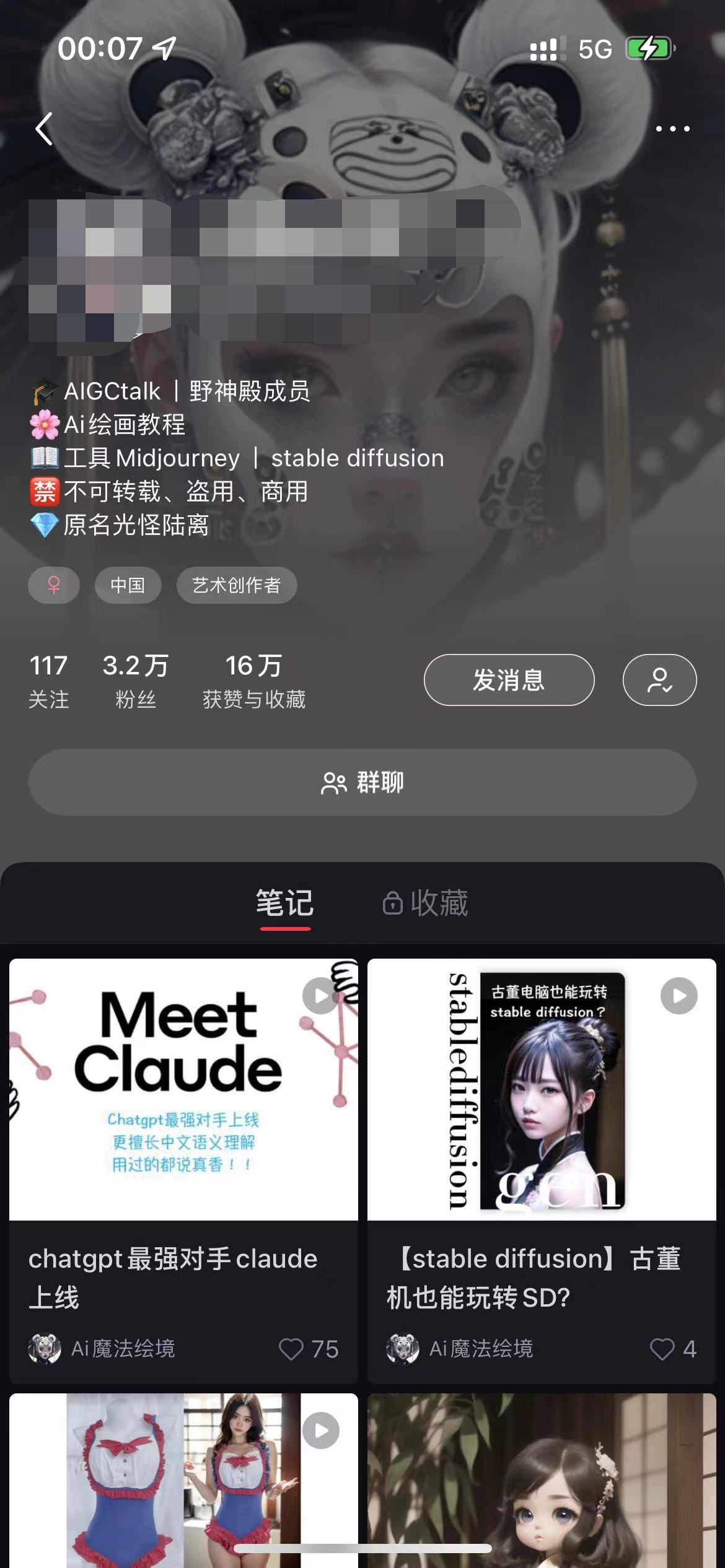This screenshot has height=1568, width=725.
Task: Open the swimsuit outfit video note
Action: click(183, 1480)
